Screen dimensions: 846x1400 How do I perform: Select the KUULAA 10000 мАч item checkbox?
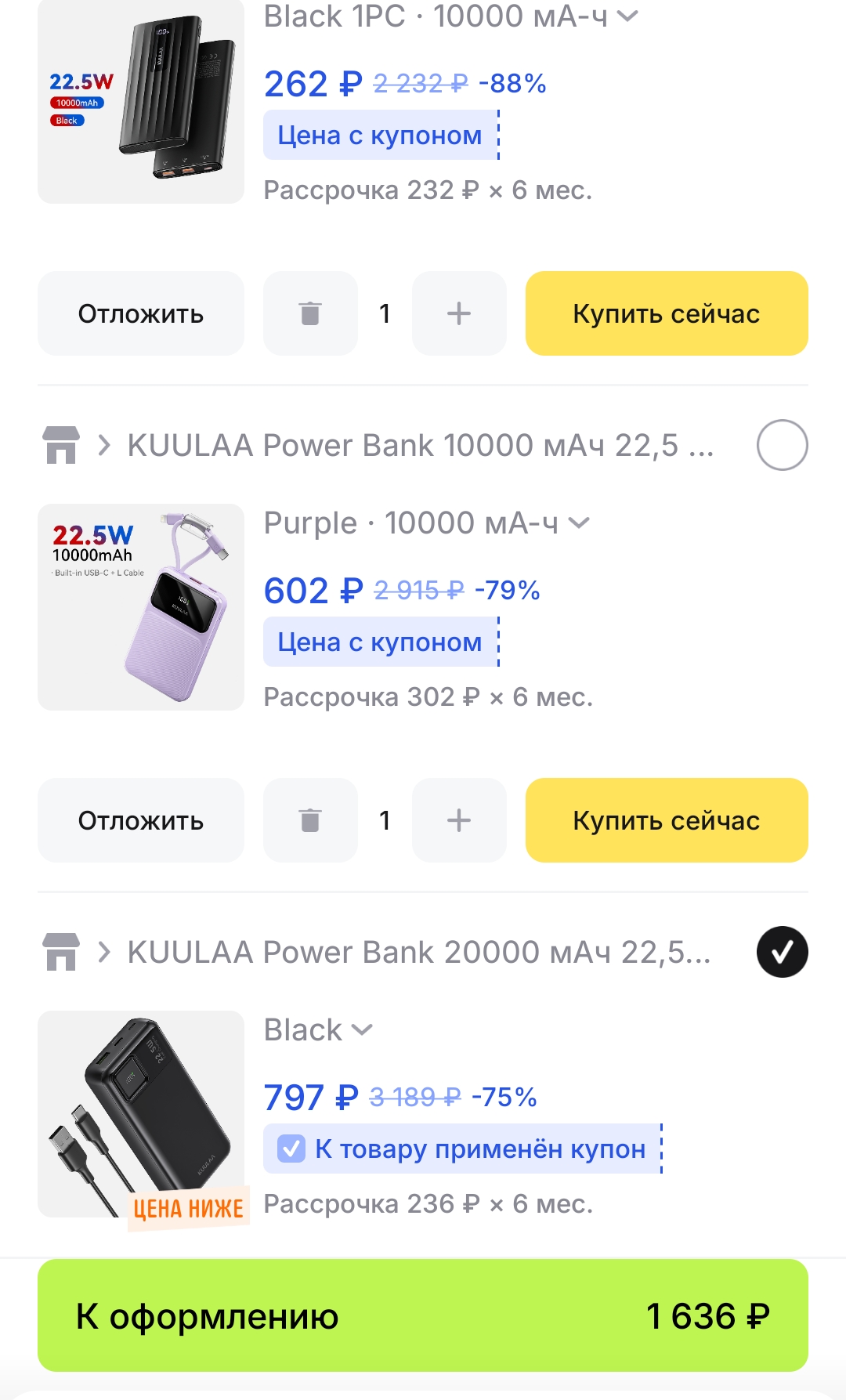(x=782, y=445)
